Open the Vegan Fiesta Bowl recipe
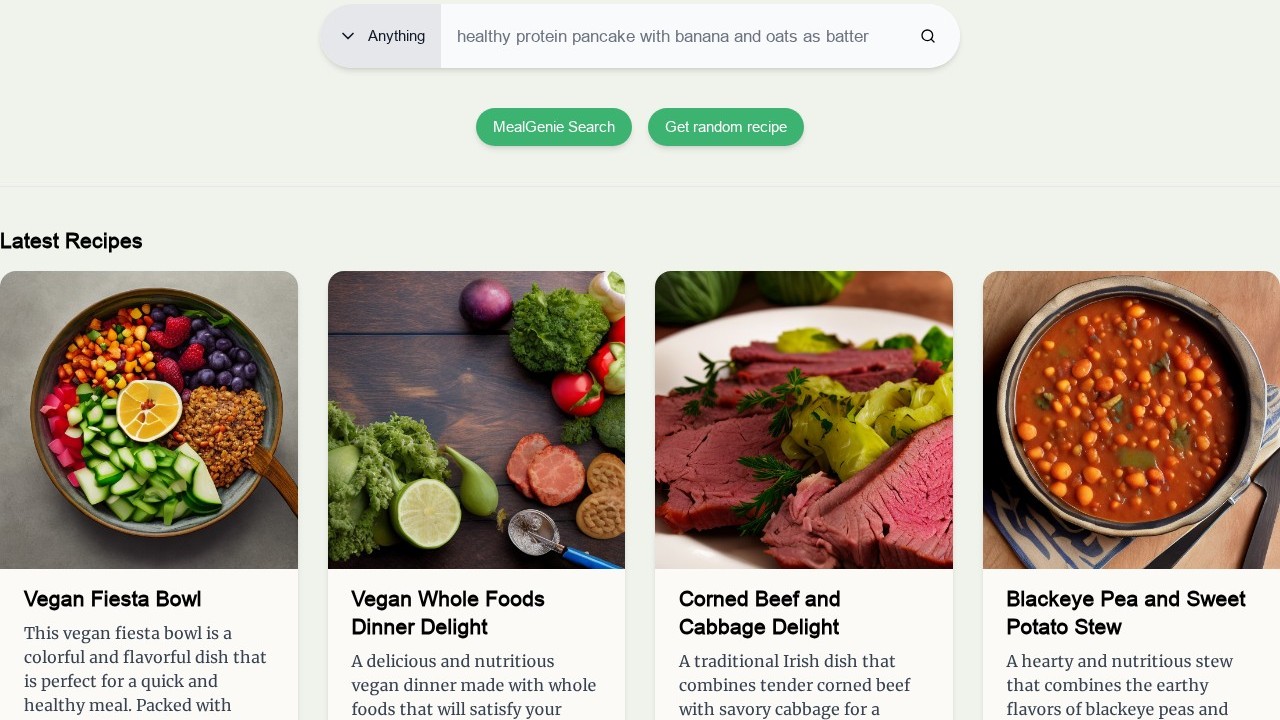This screenshot has height=720, width=1280. [x=112, y=599]
